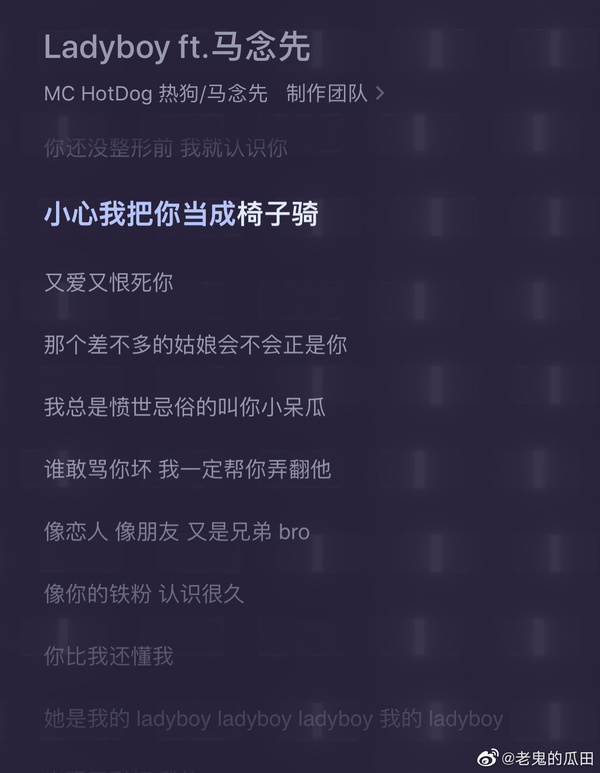Open artist page MC HotDog 热狗/马念先
Image resolution: width=600 pixels, height=773 pixels.
[x=156, y=95]
